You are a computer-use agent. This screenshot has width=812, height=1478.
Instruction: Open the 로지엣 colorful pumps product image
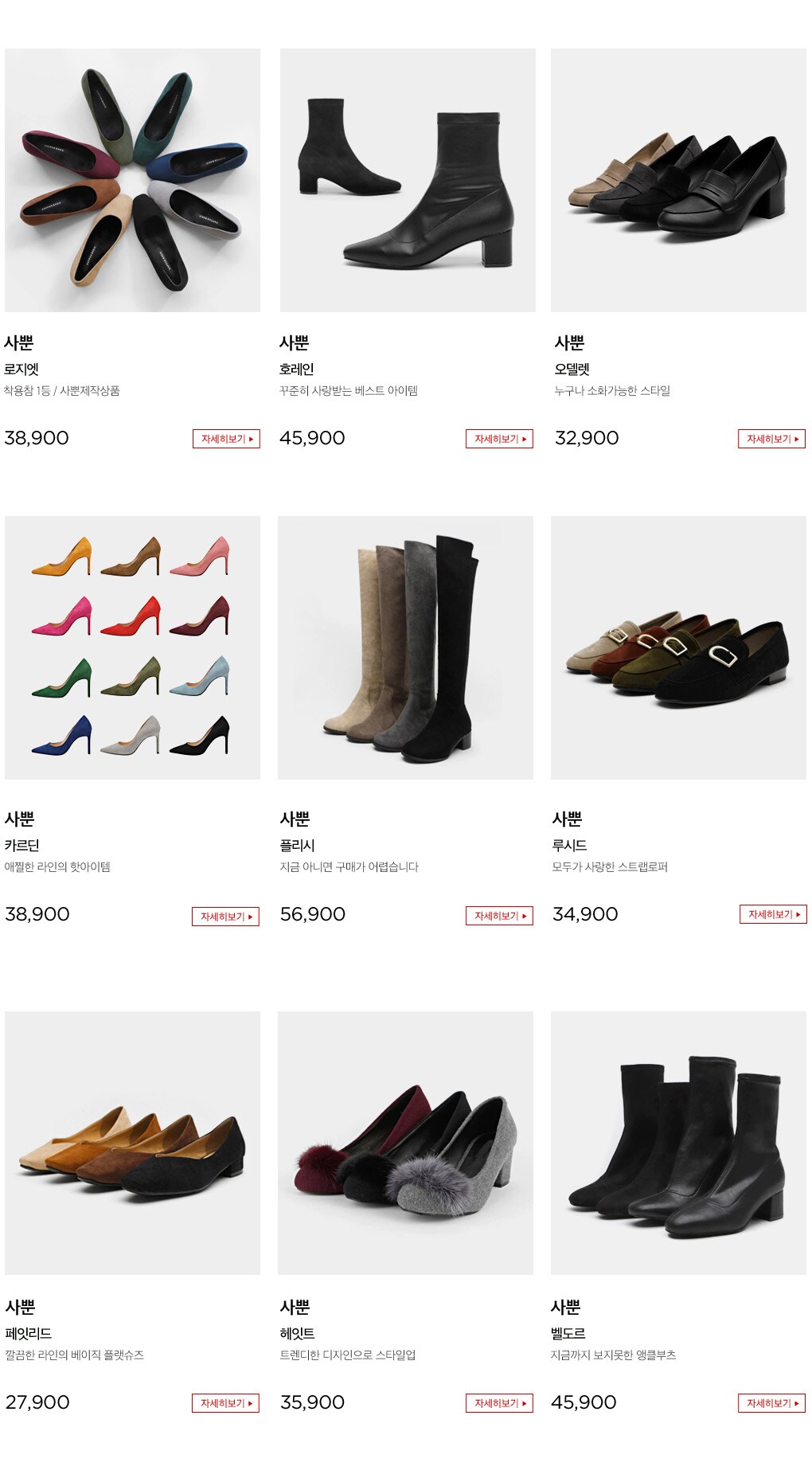[x=132, y=180]
